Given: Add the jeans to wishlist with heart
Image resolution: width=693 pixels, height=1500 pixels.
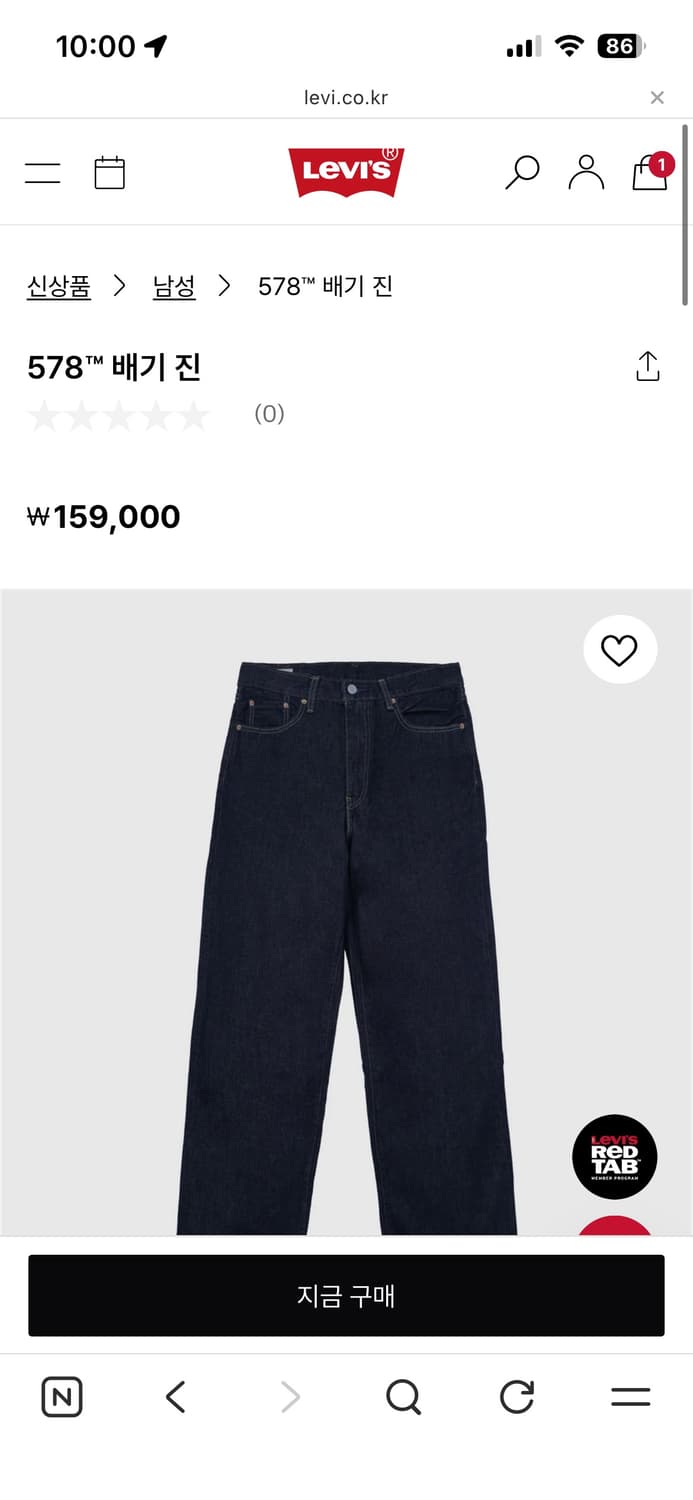Looking at the screenshot, I should (619, 651).
